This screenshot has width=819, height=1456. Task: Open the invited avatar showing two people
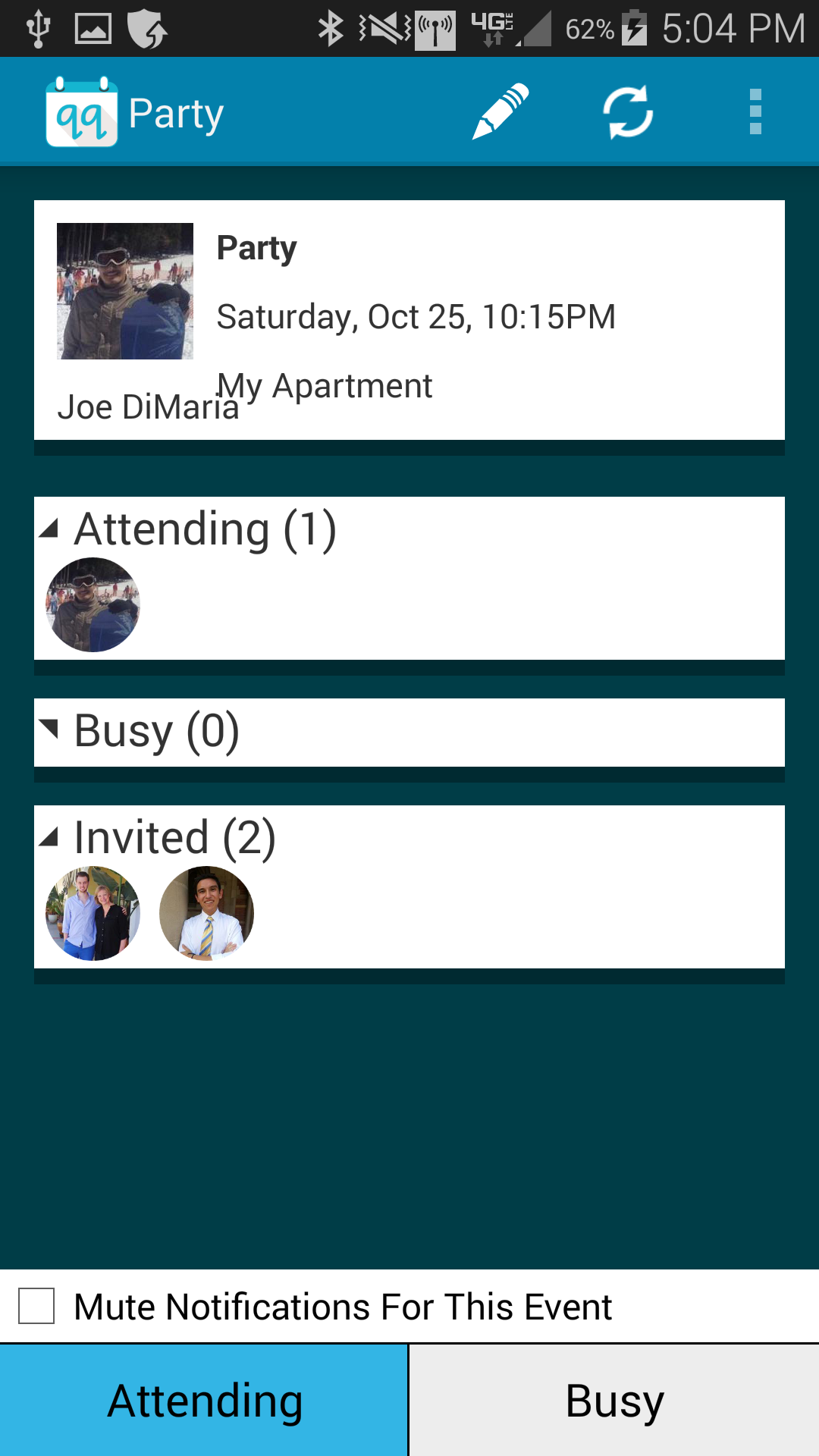point(93,913)
